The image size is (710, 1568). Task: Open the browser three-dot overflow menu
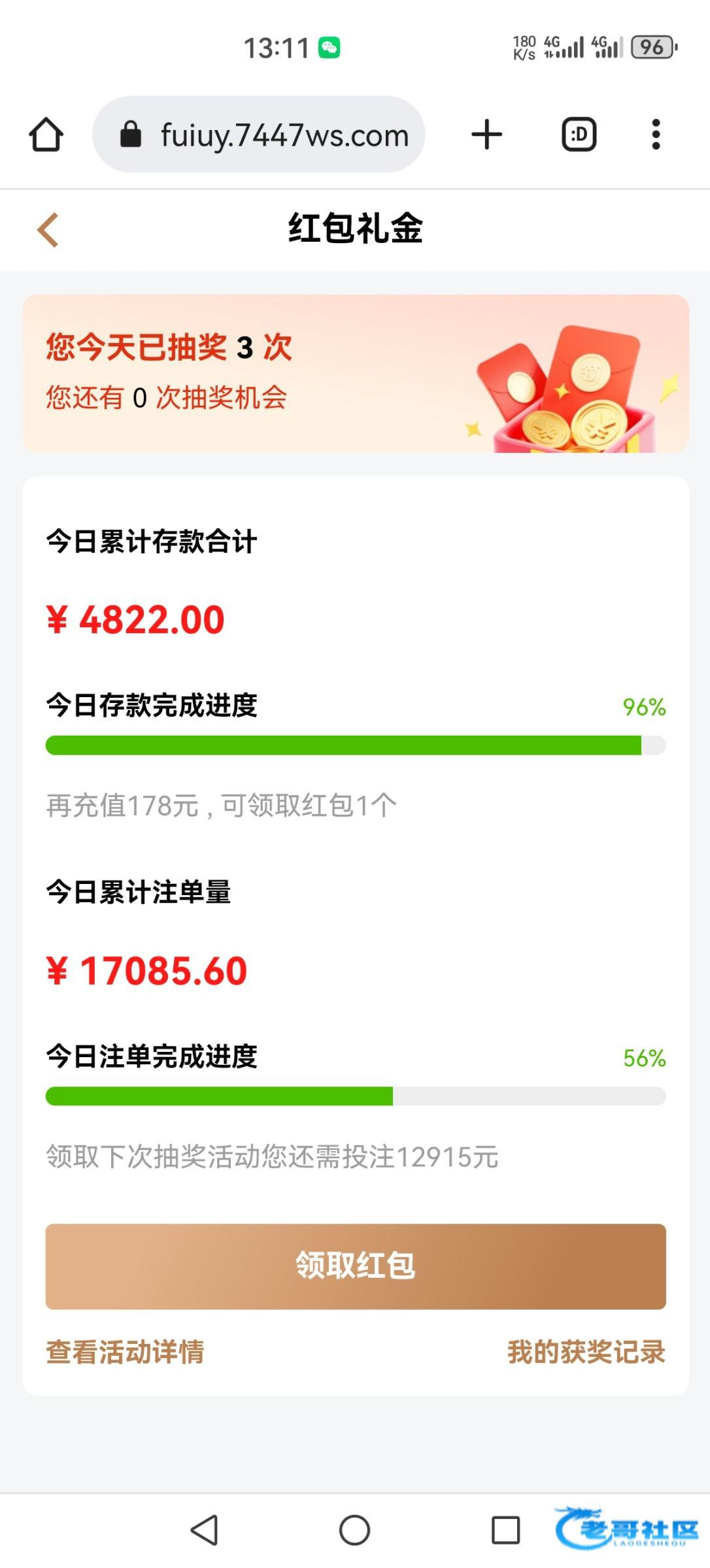tap(656, 135)
